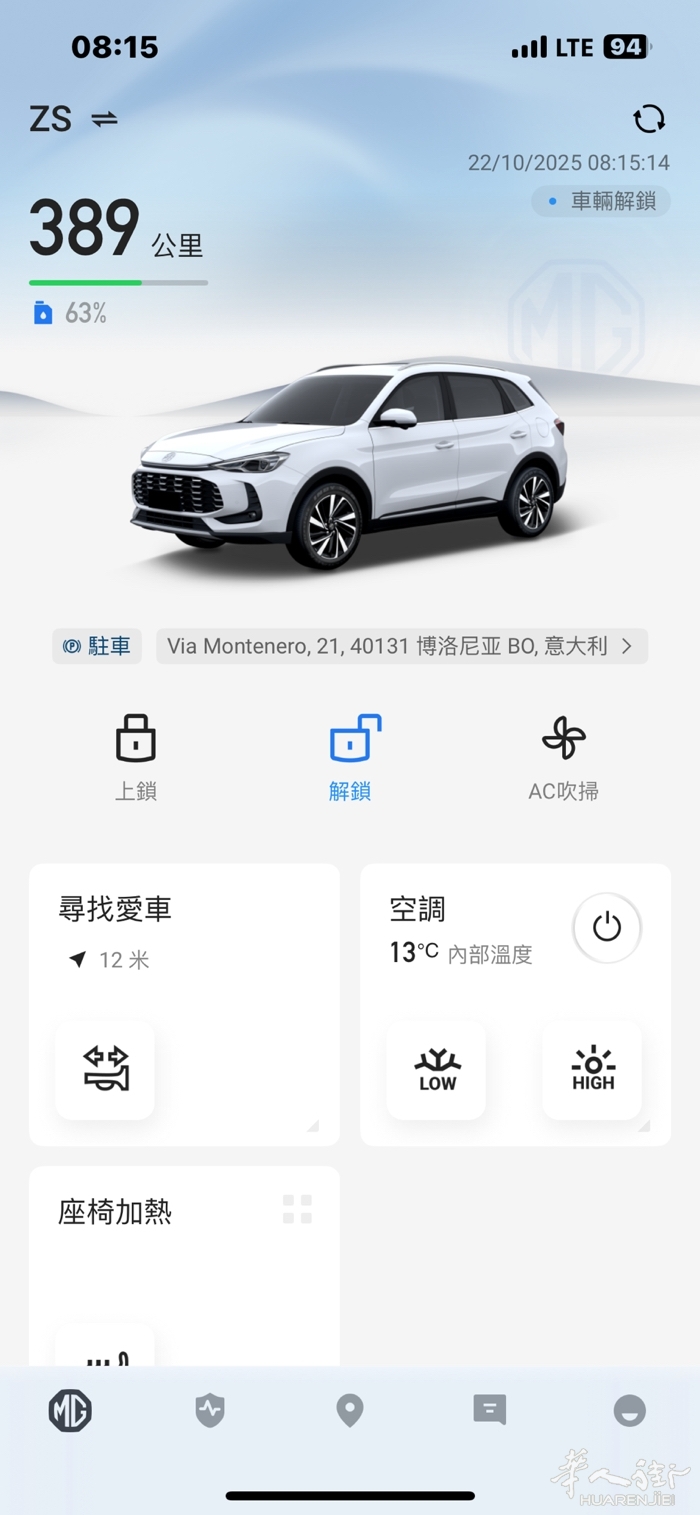Open the 座椅加熱 grid options
Viewport: 700px width, 1515px height.
[x=297, y=1209]
